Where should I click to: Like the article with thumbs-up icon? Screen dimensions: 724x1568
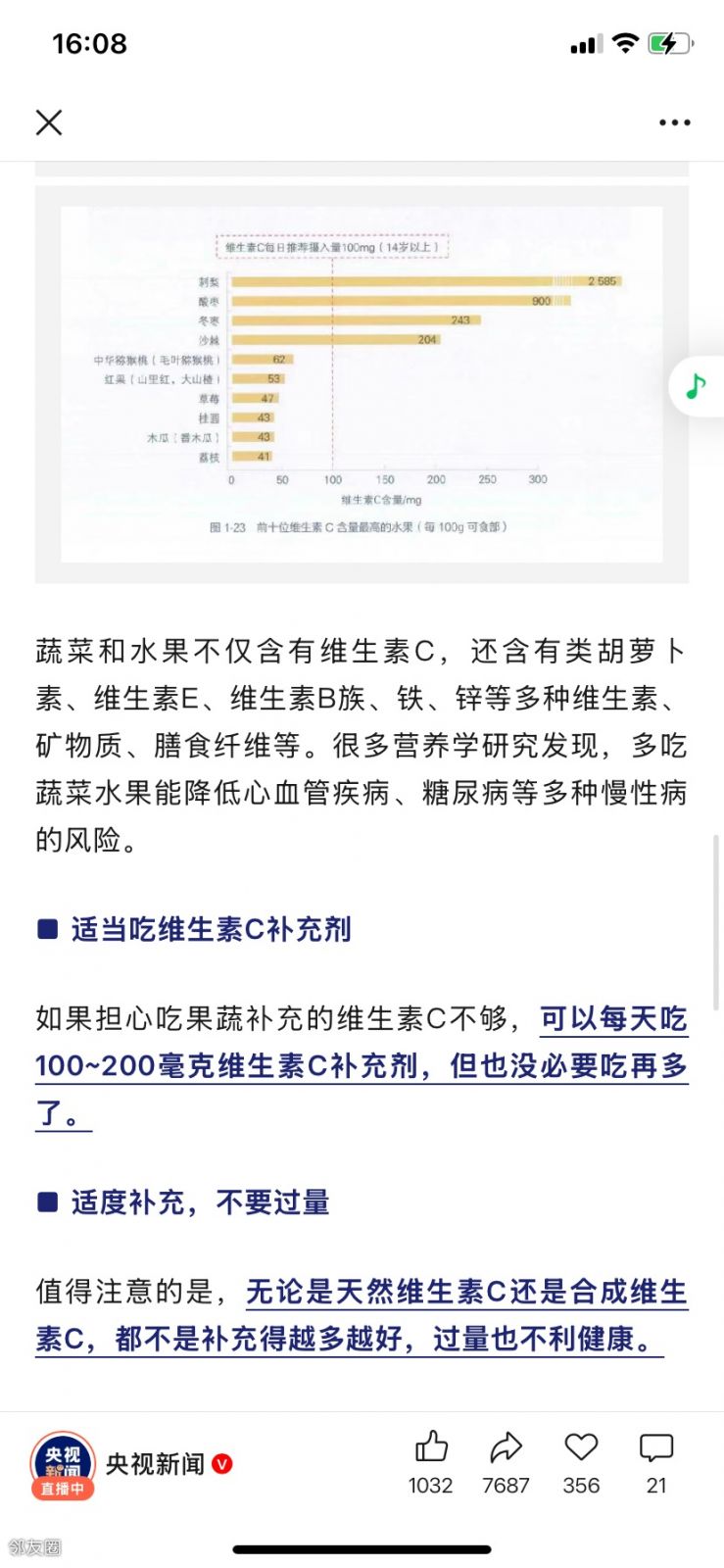431,1448
